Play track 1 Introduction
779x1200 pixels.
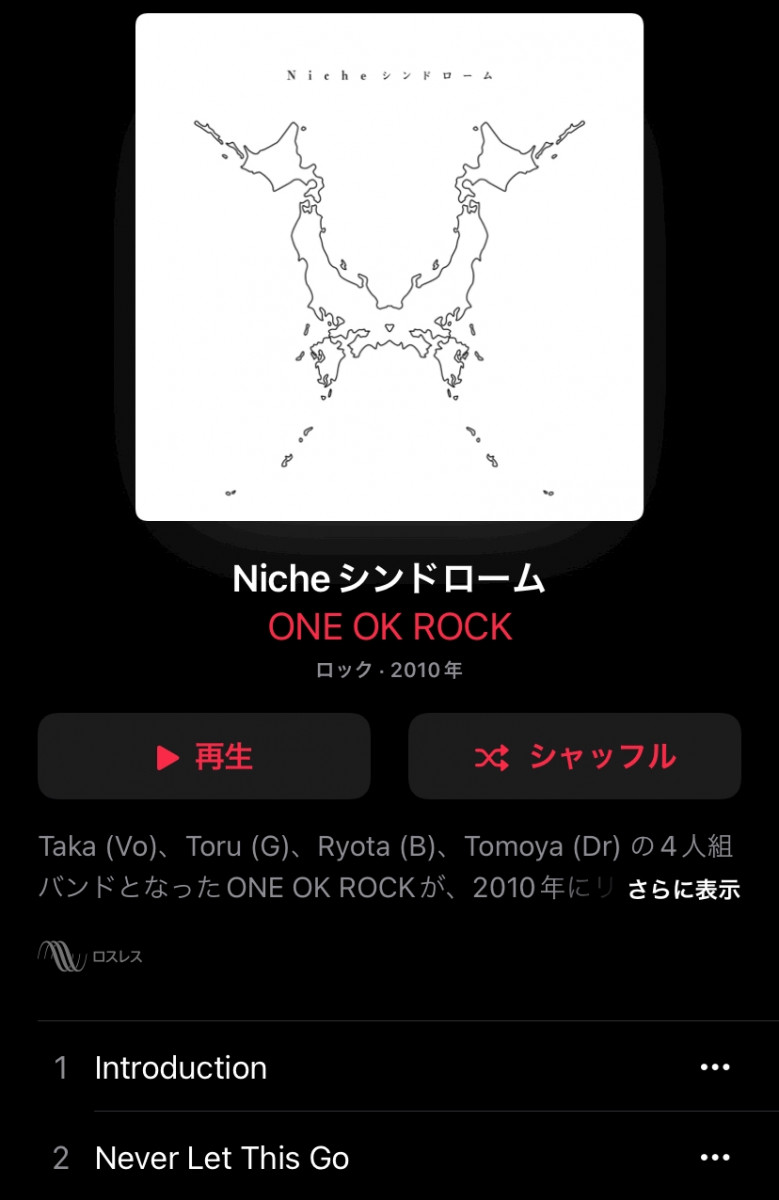181,1068
